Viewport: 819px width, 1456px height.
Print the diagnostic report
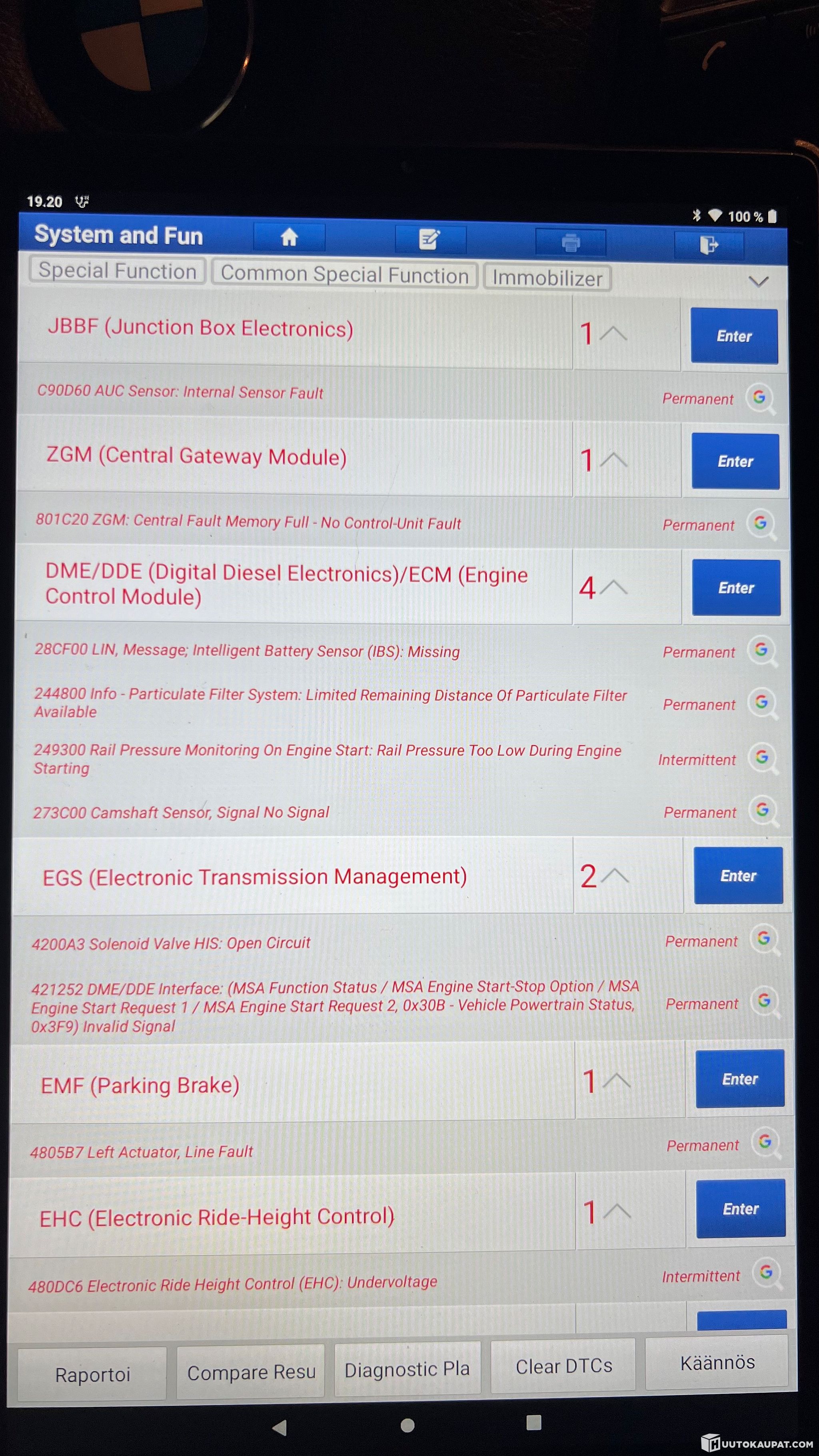tap(570, 242)
